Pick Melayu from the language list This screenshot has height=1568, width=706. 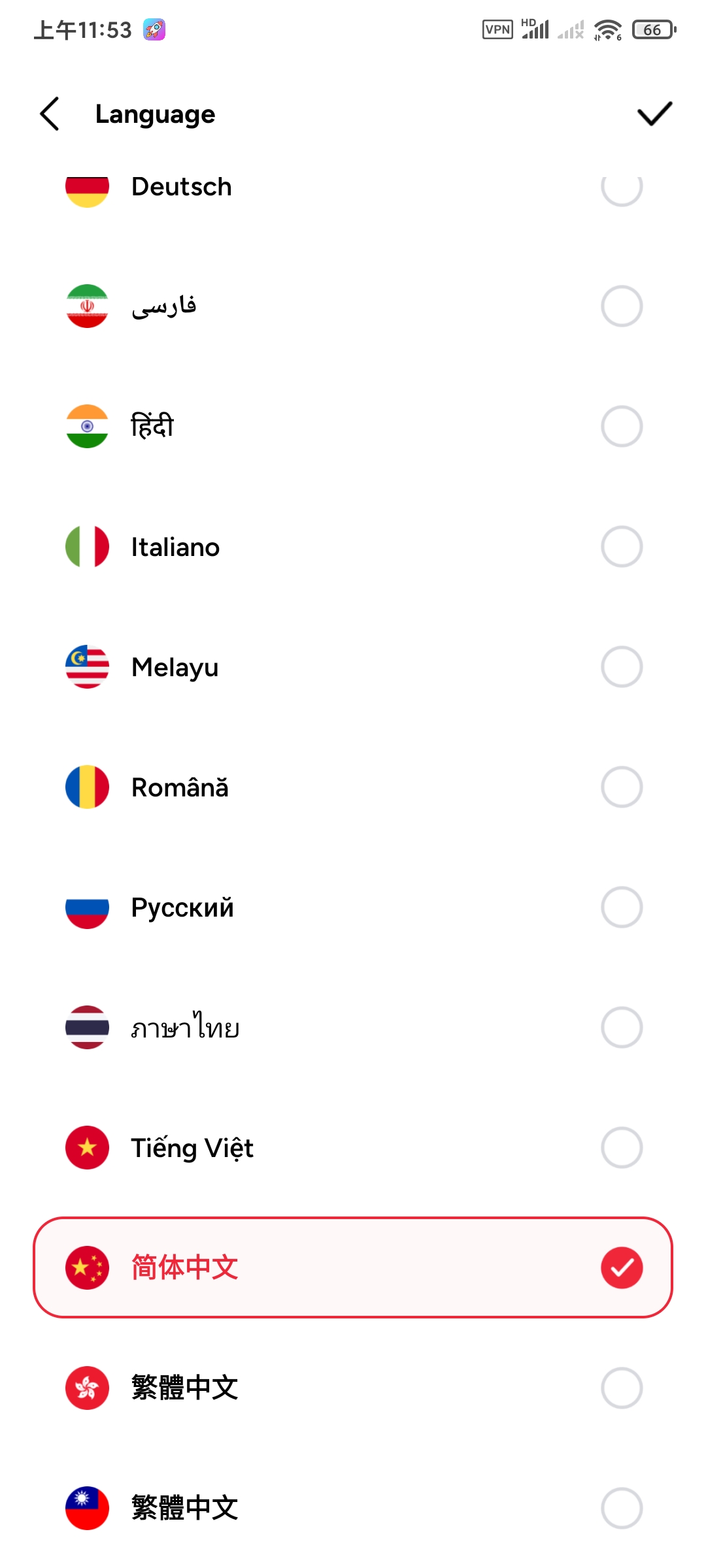(x=353, y=666)
